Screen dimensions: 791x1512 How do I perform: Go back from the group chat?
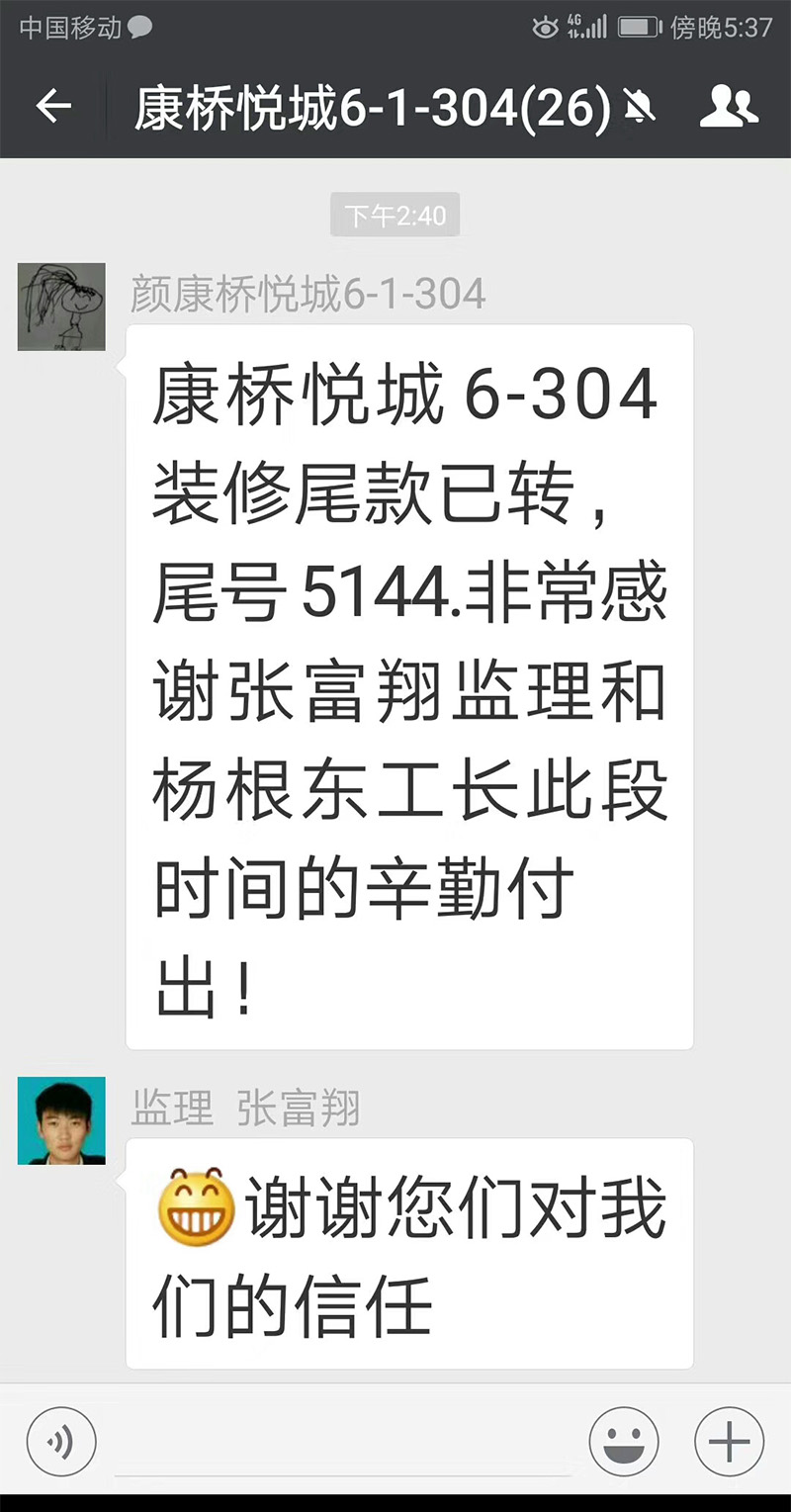click(x=54, y=107)
